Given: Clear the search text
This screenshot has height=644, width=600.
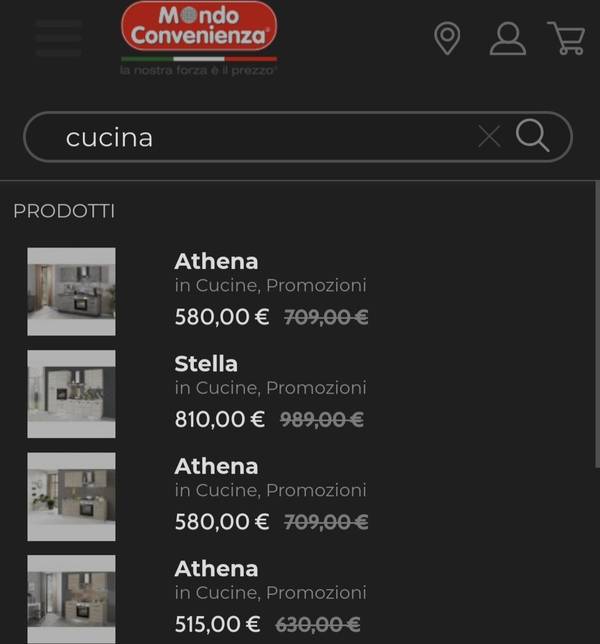Looking at the screenshot, I should point(489,137).
